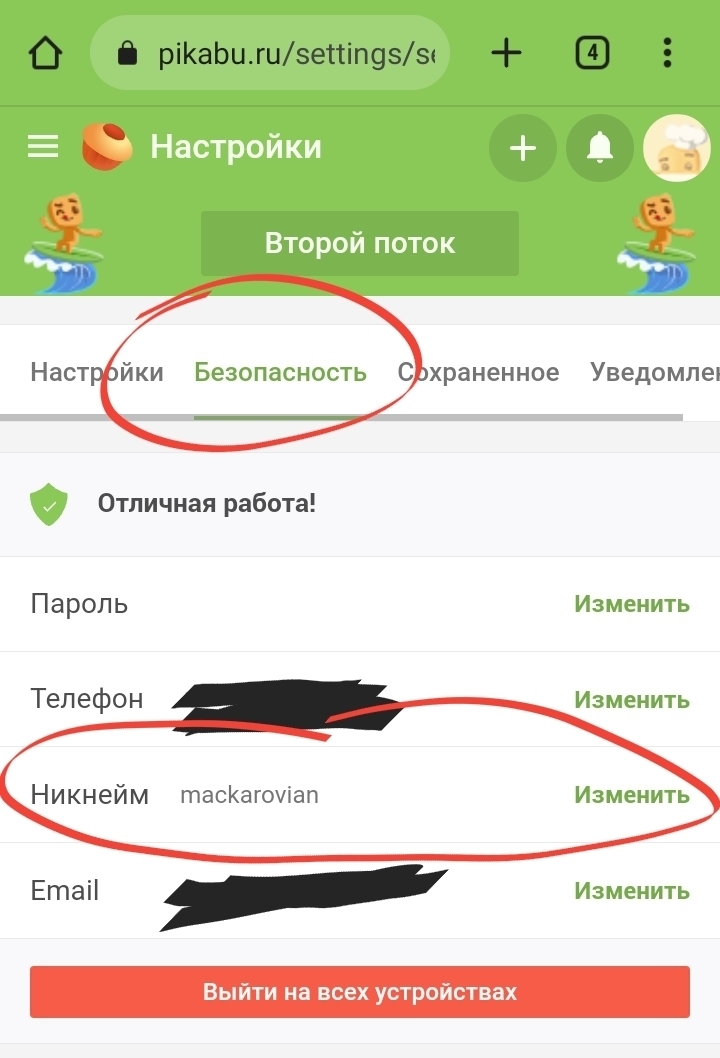Switch to the Настройки tab

click(96, 373)
